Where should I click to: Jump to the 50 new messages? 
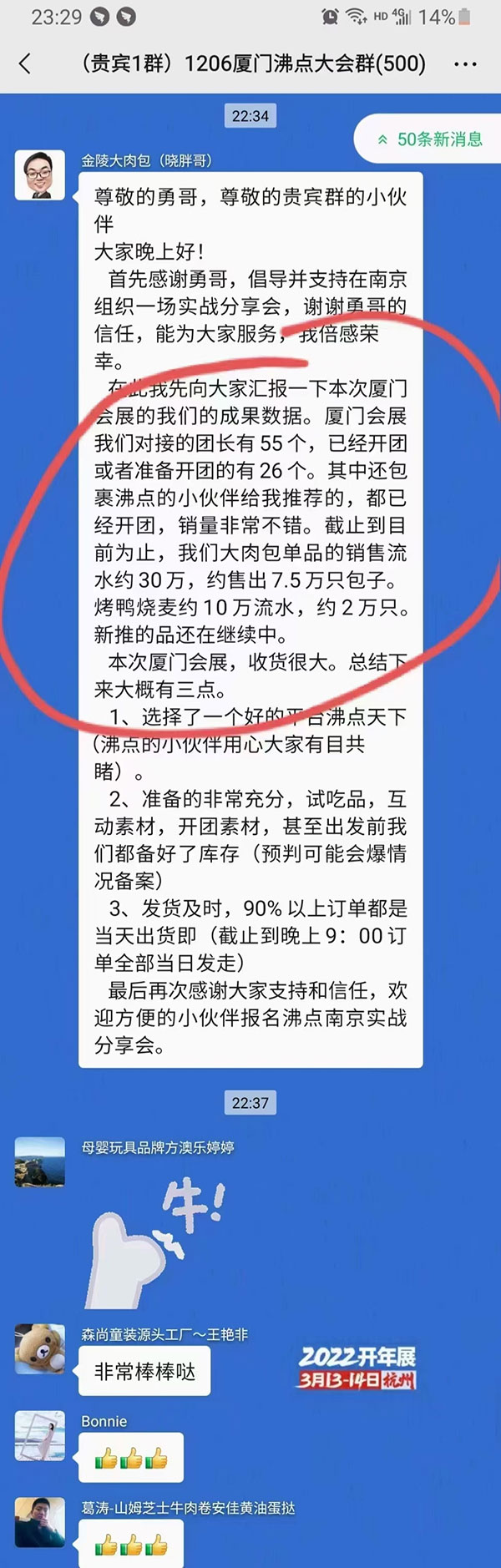pyautogui.click(x=430, y=139)
